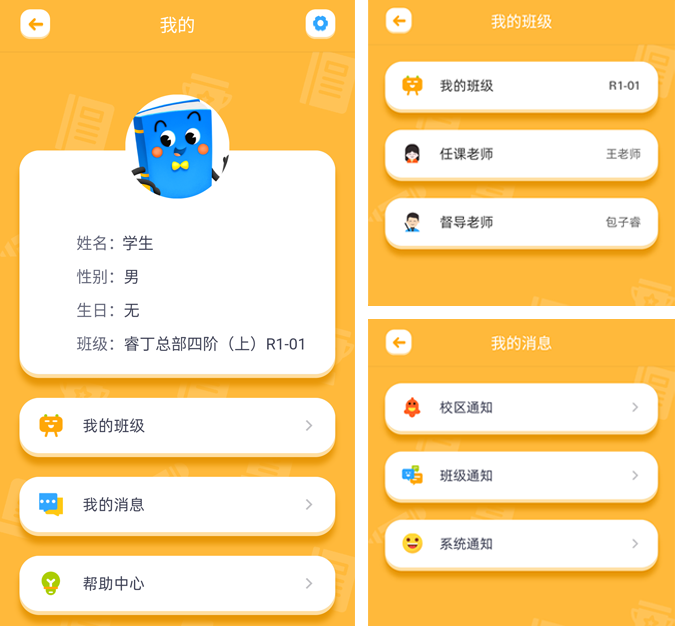Viewport: 675px width, 626px height.
Task: Open 系统通知 system notices
Action: point(521,544)
